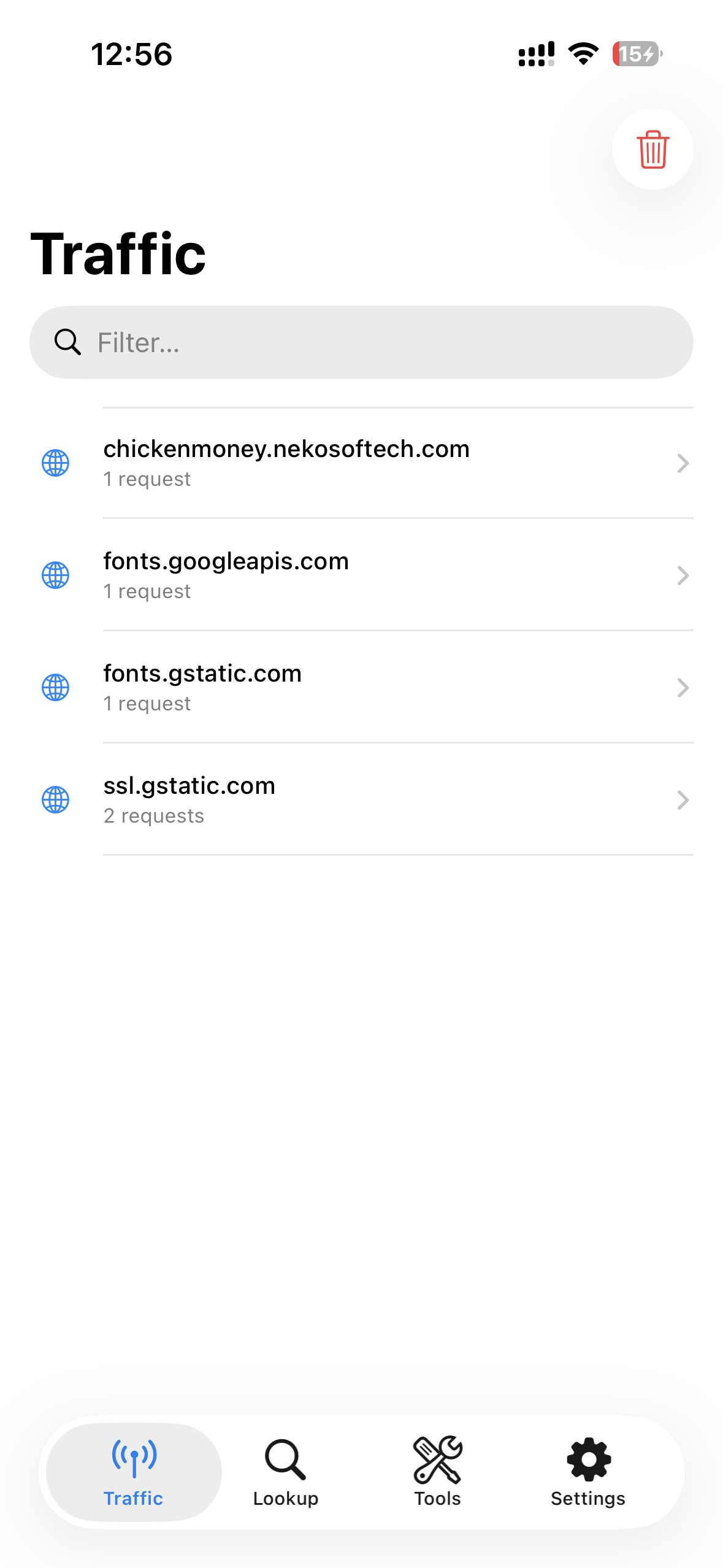Select the ssl.gstatic.com traffic entry

(368, 799)
